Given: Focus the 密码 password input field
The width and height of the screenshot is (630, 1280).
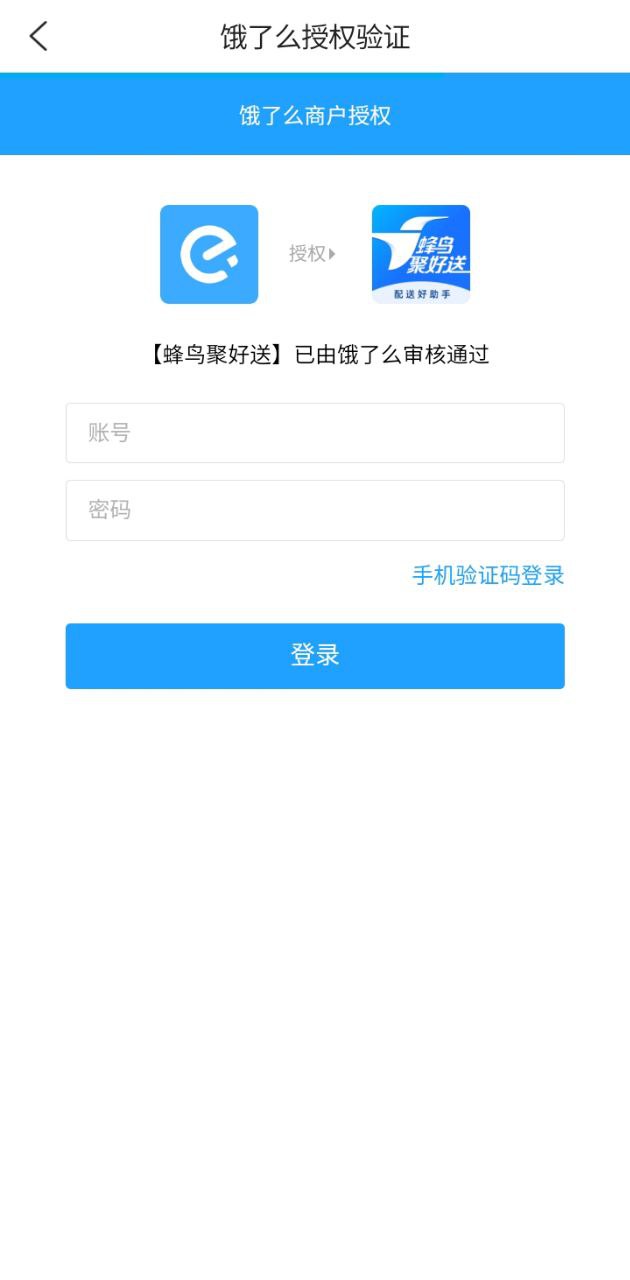Looking at the screenshot, I should point(315,510).
